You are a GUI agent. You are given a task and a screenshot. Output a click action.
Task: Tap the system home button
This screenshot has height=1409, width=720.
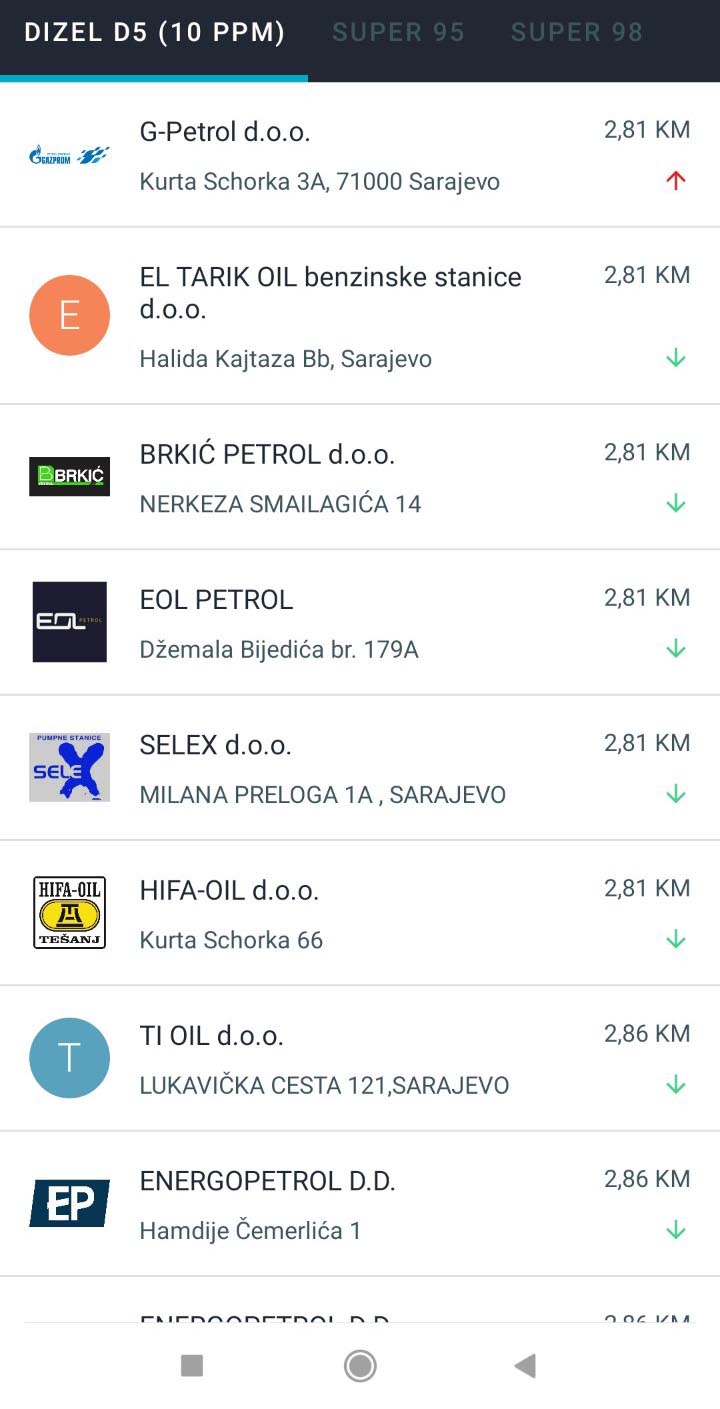coord(360,1365)
